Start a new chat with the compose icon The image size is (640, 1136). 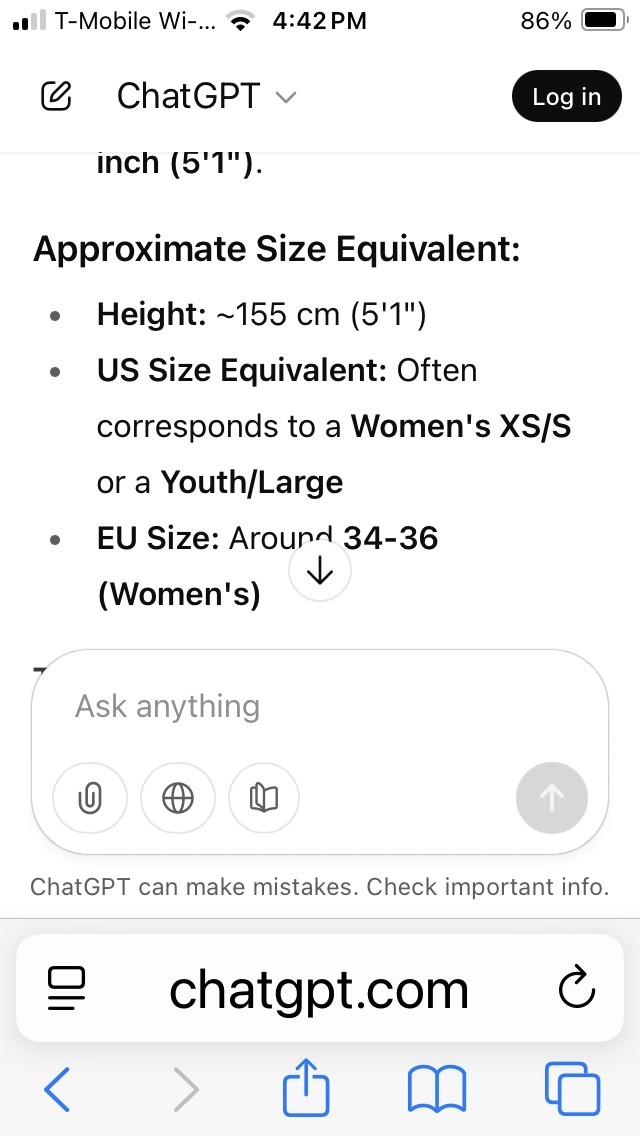pyautogui.click(x=57, y=96)
